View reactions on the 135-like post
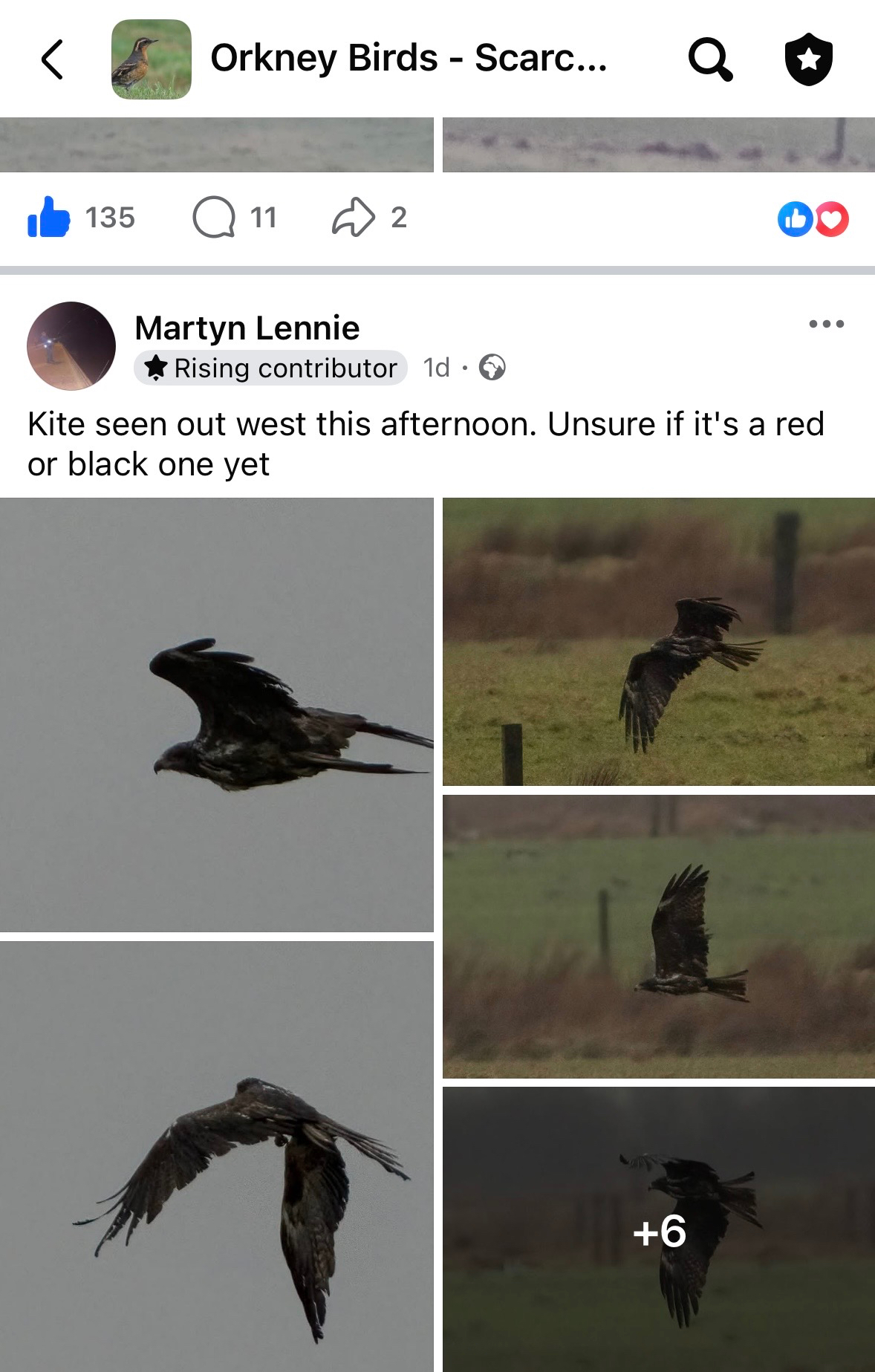This screenshot has width=875, height=1372. pos(813,219)
